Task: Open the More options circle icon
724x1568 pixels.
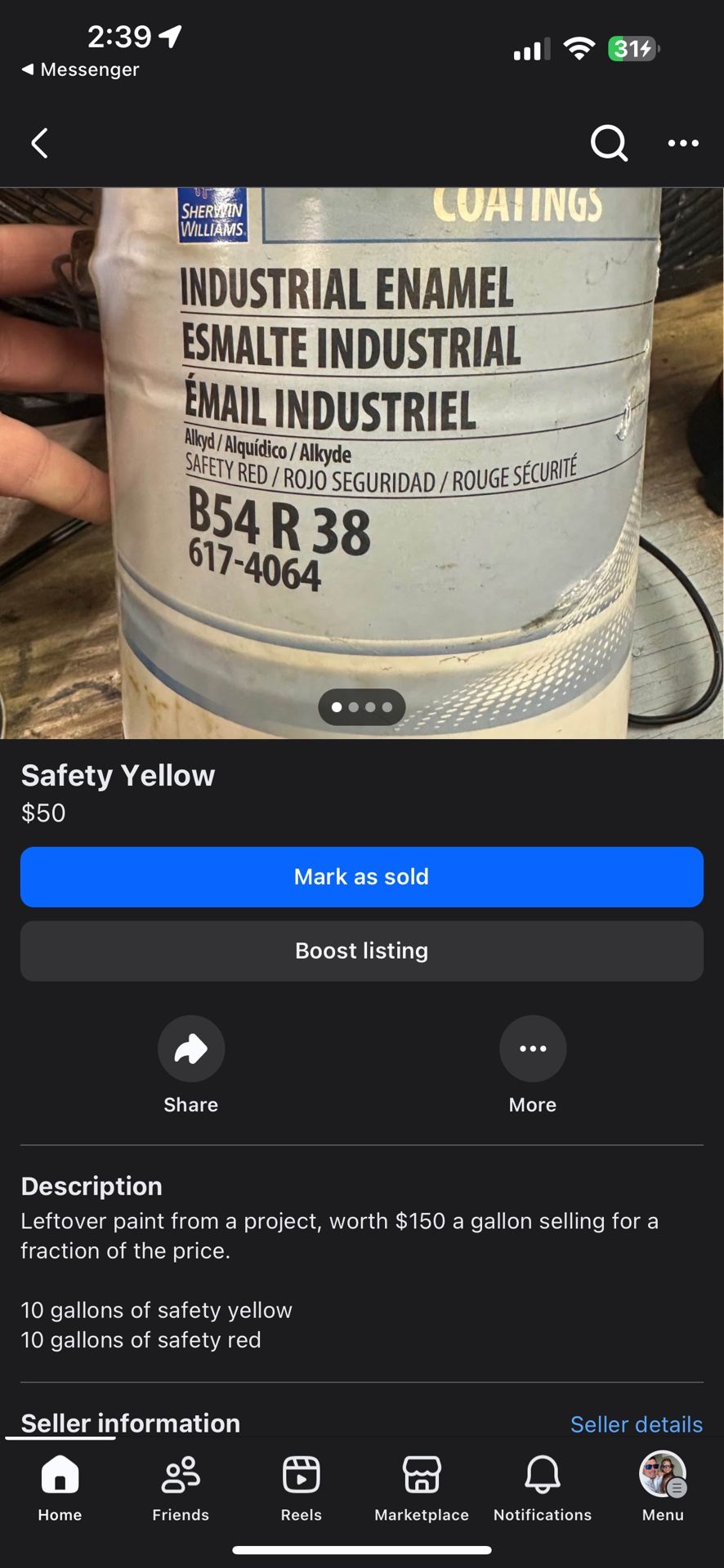Action: pos(532,1049)
